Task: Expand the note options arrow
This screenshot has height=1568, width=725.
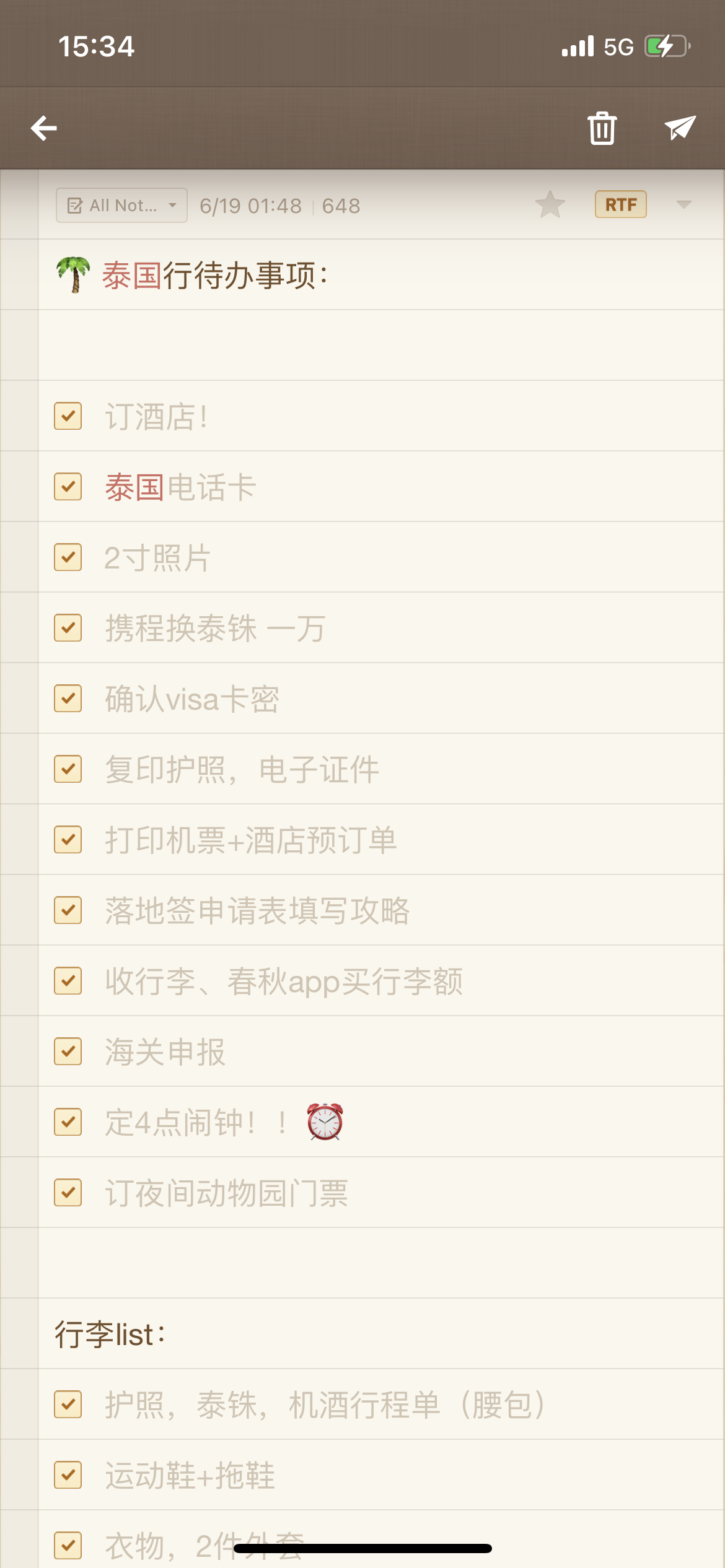Action: (683, 204)
